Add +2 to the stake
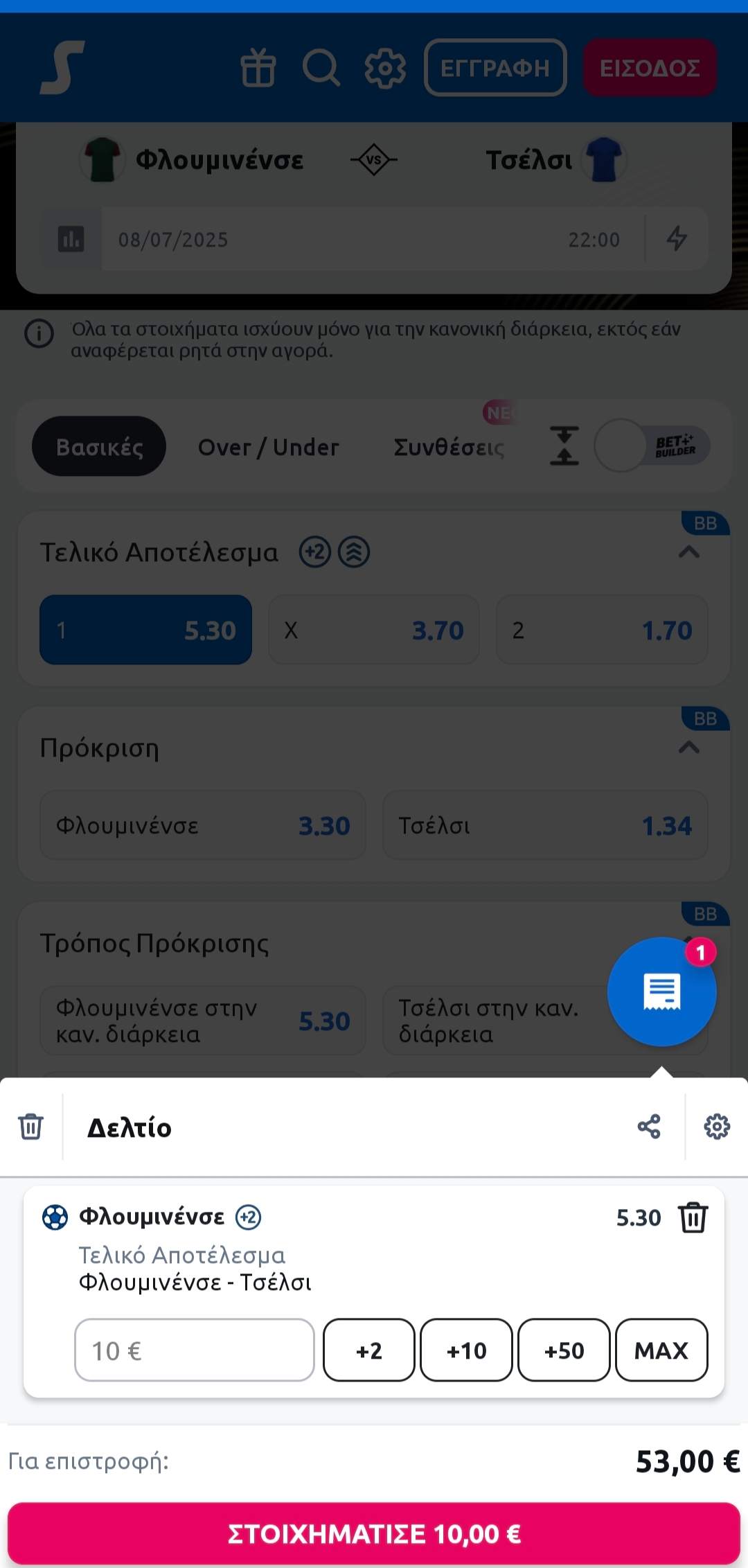This screenshot has width=748, height=1568. (x=369, y=1350)
